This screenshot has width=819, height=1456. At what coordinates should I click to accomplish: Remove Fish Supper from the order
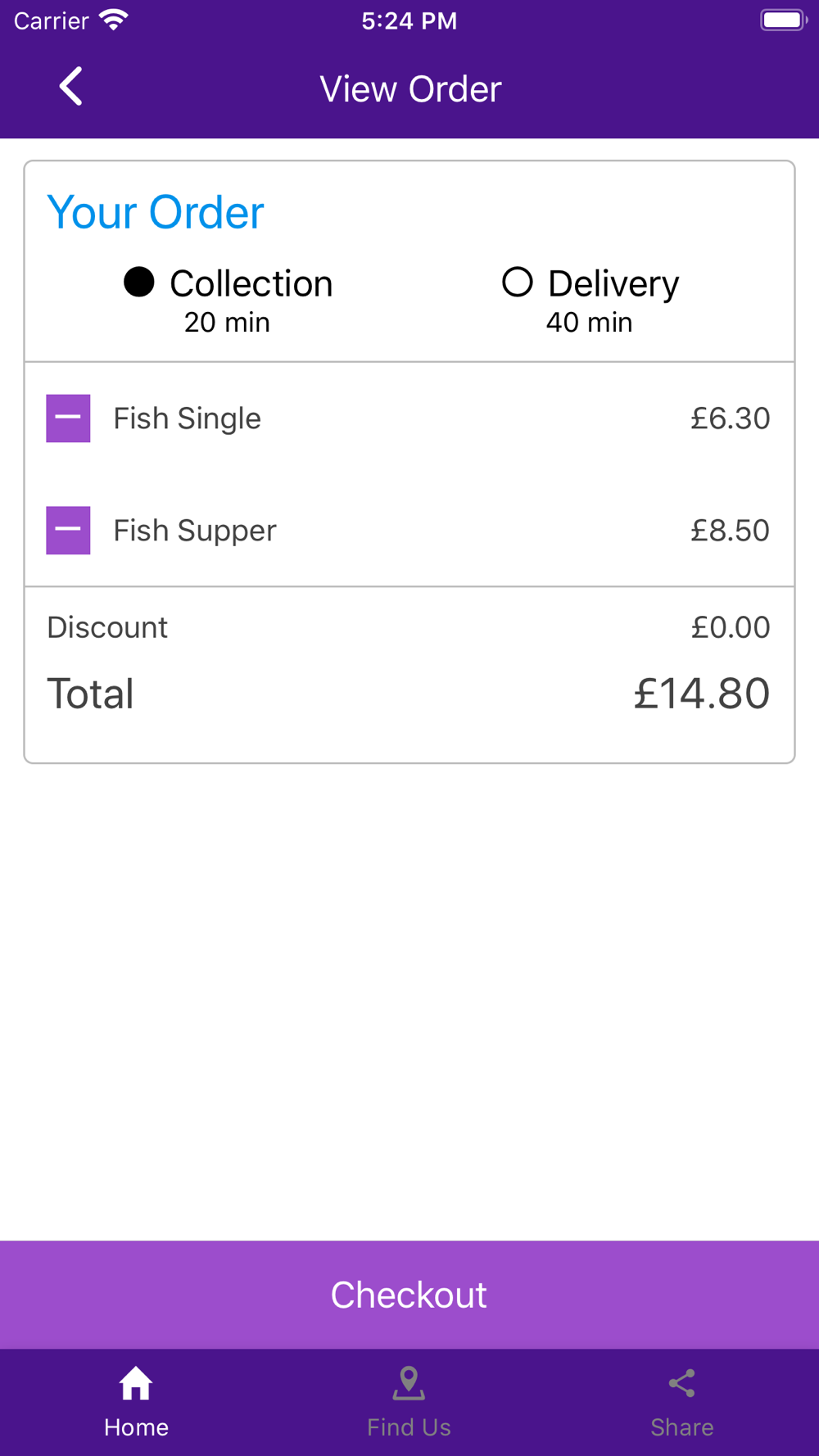click(x=68, y=531)
